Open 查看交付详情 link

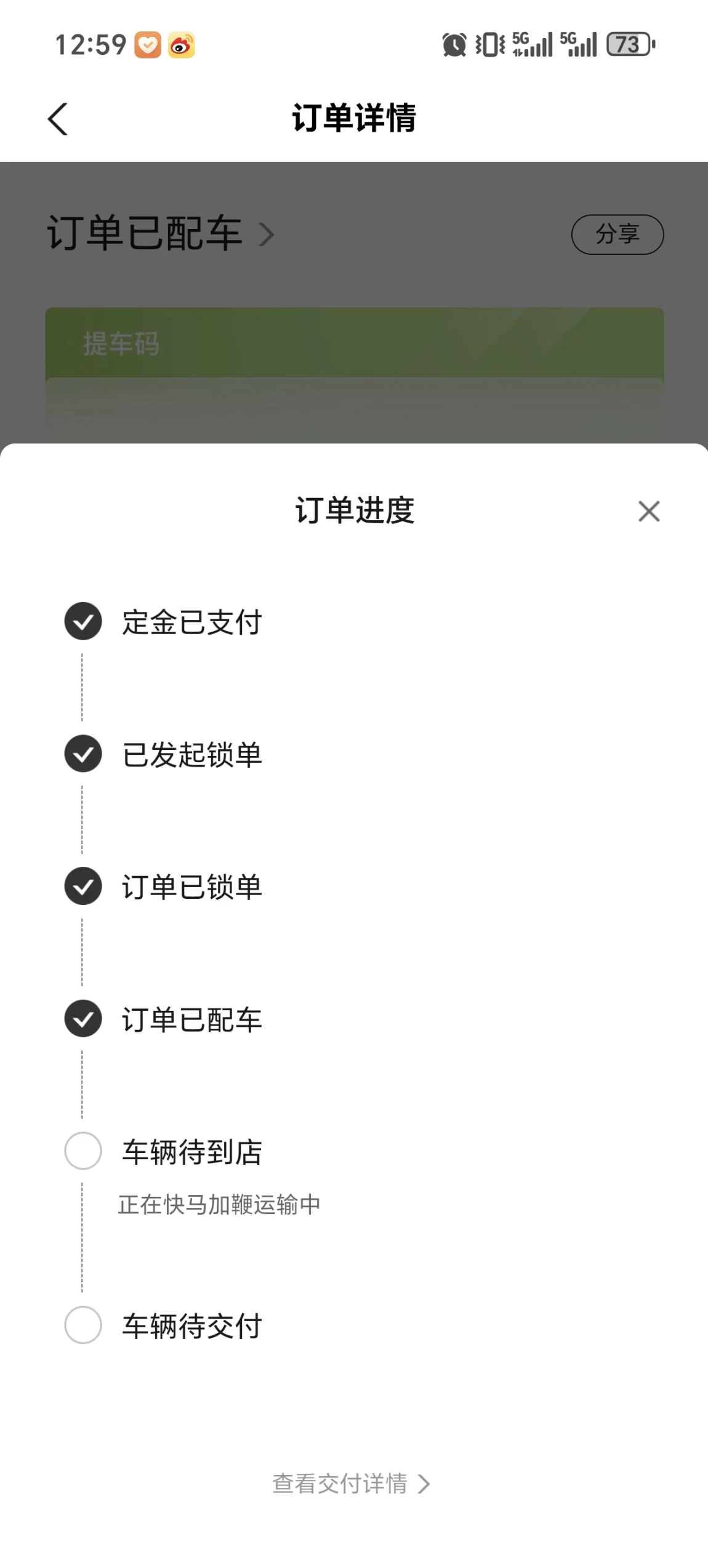[351, 1484]
